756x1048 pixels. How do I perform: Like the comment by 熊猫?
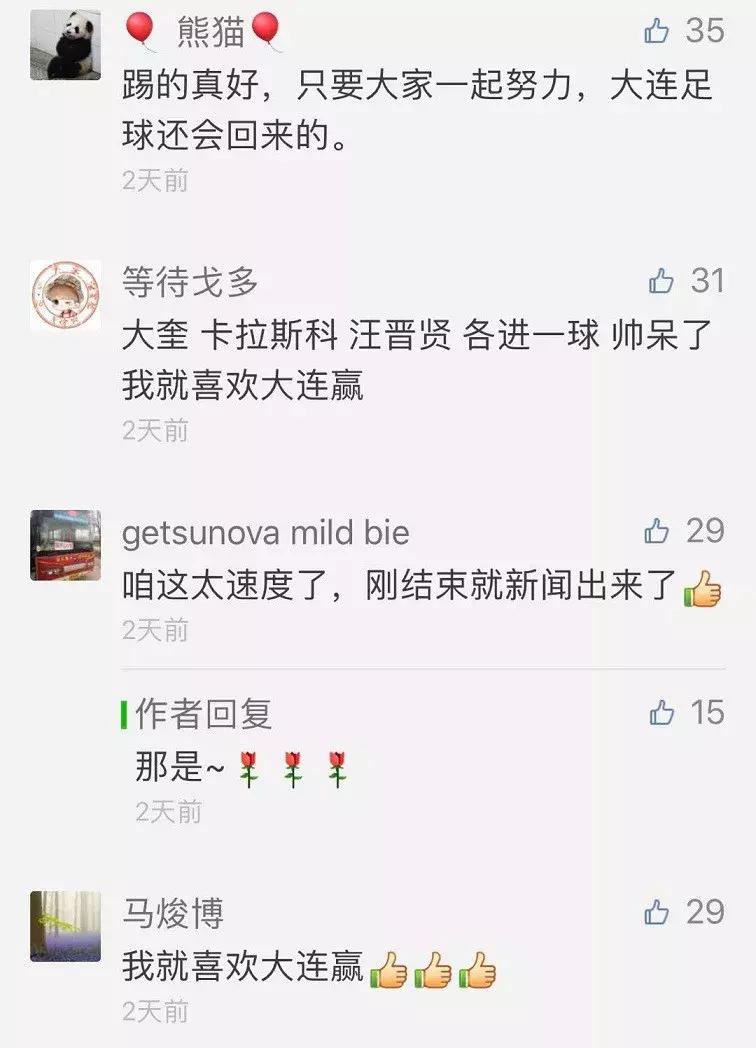pyautogui.click(x=658, y=32)
